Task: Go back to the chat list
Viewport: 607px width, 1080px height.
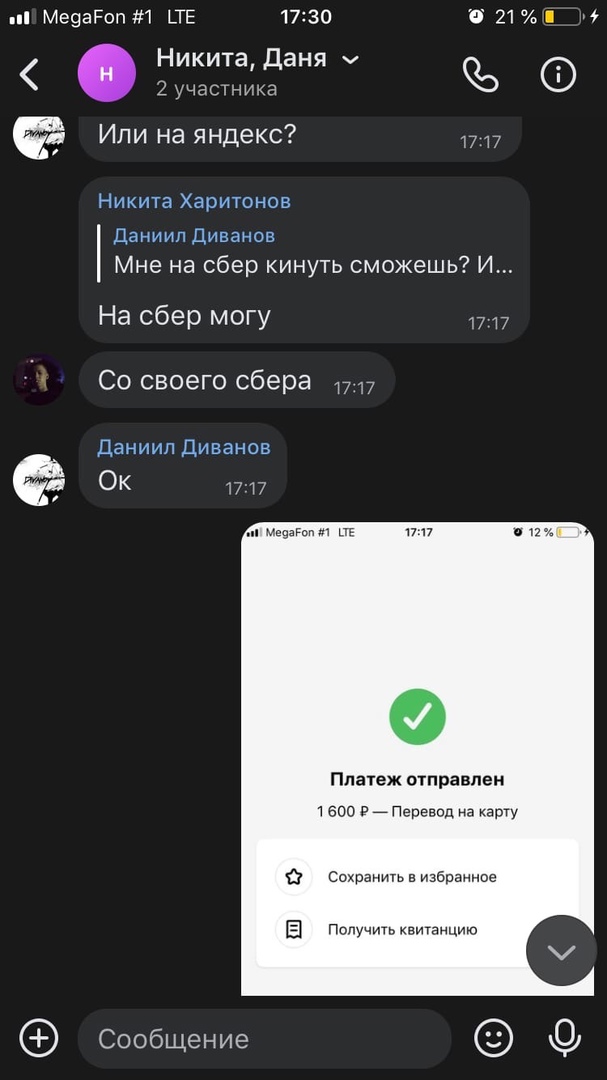Action: coord(29,74)
